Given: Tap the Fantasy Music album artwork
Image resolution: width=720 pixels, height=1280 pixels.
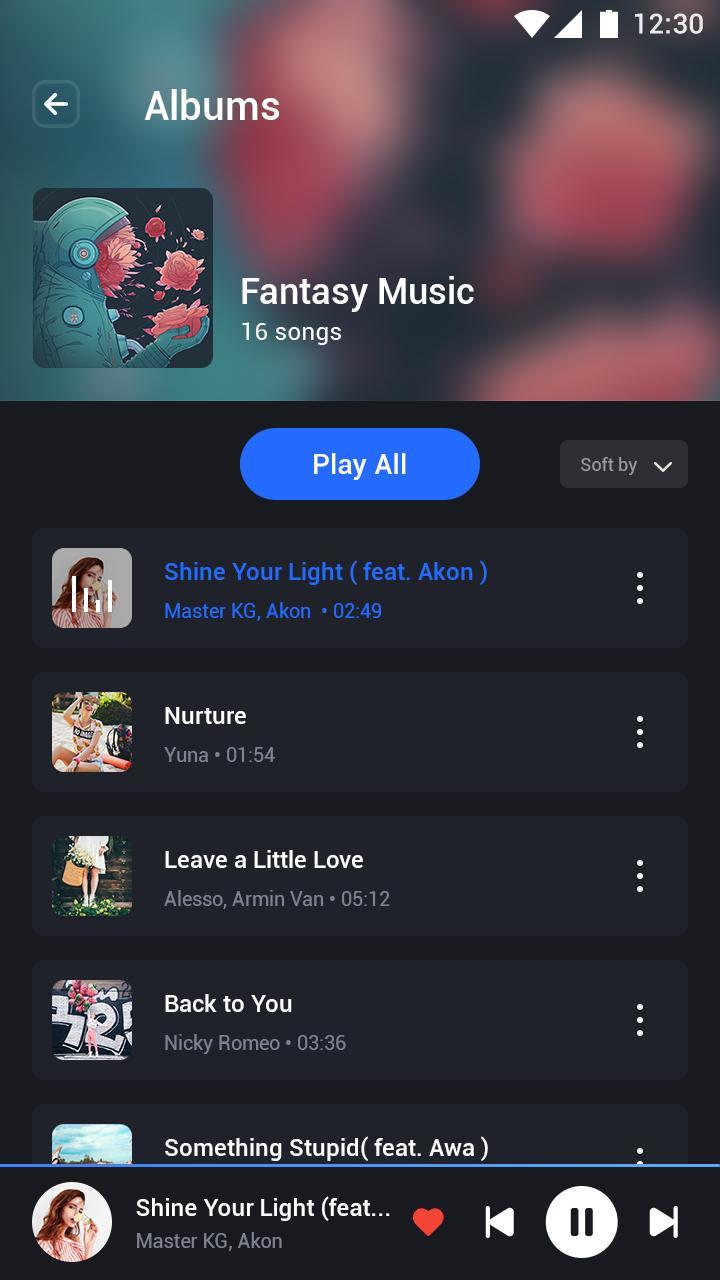Looking at the screenshot, I should 122,278.
